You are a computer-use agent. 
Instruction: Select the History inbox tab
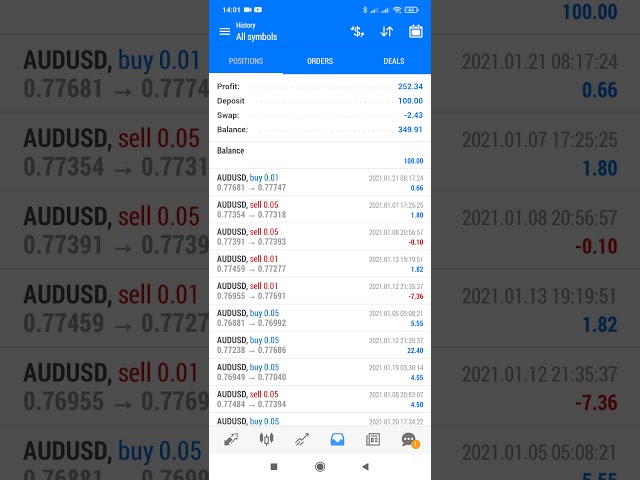tap(337, 439)
